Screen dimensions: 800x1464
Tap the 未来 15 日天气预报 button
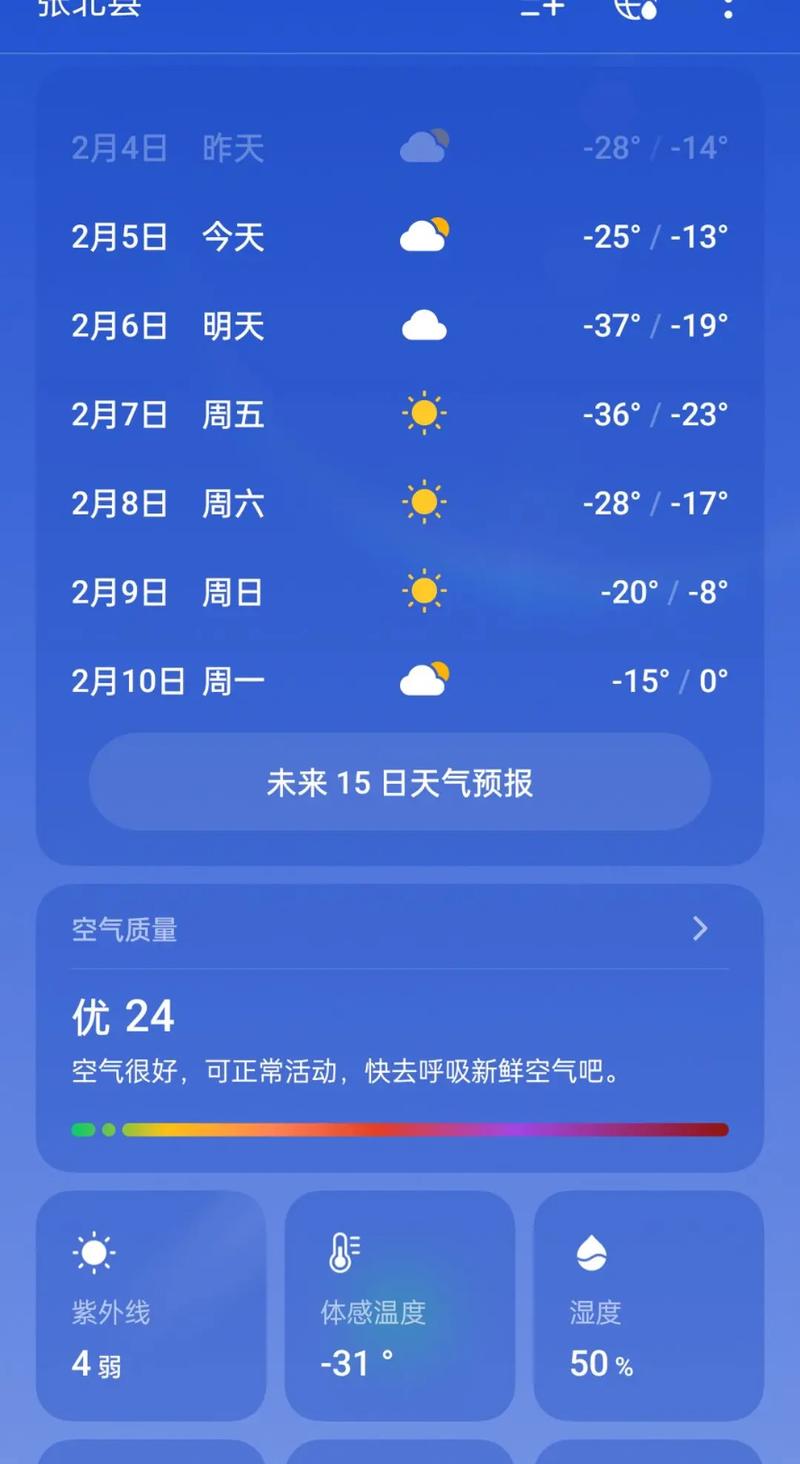[x=400, y=783]
